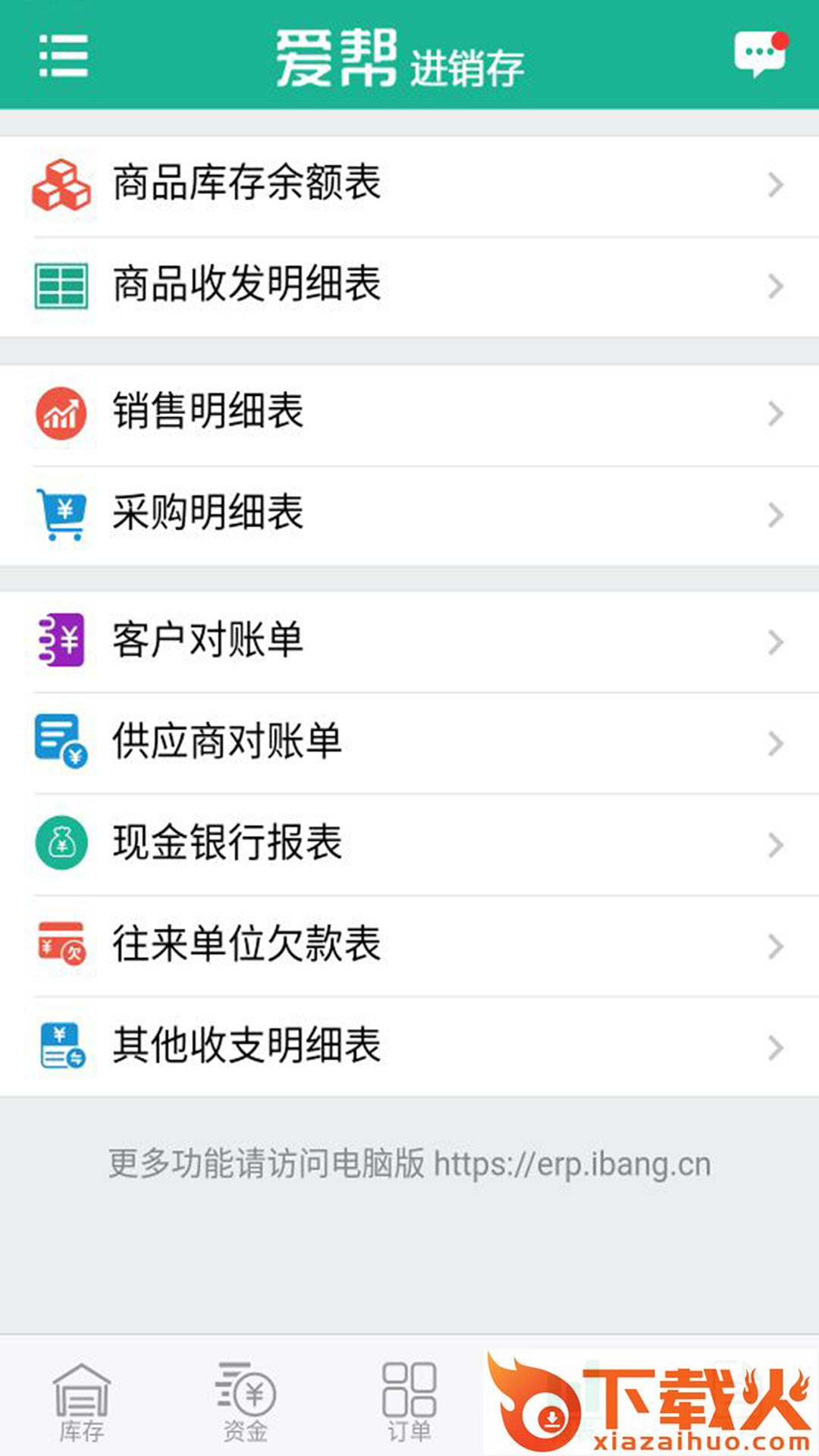Open 商品库存余额表 report

[x=409, y=184]
